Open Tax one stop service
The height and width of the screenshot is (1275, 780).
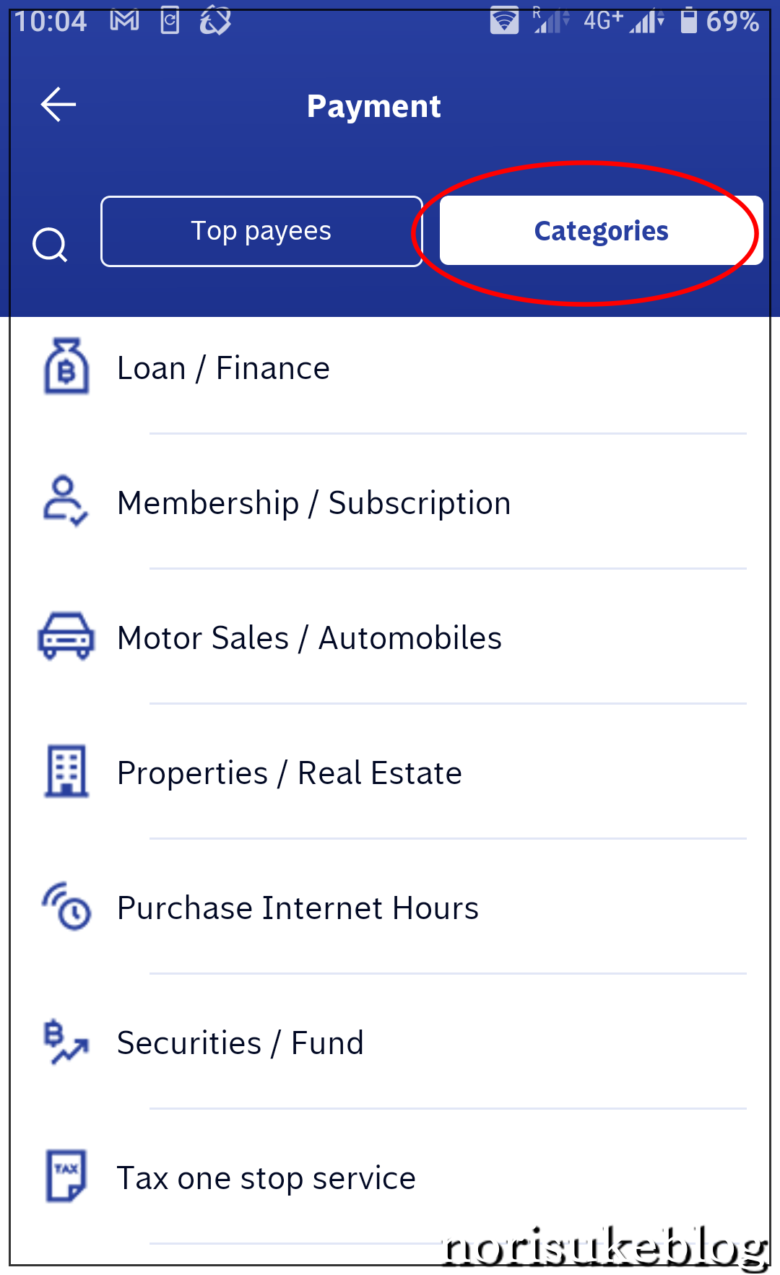390,1177
